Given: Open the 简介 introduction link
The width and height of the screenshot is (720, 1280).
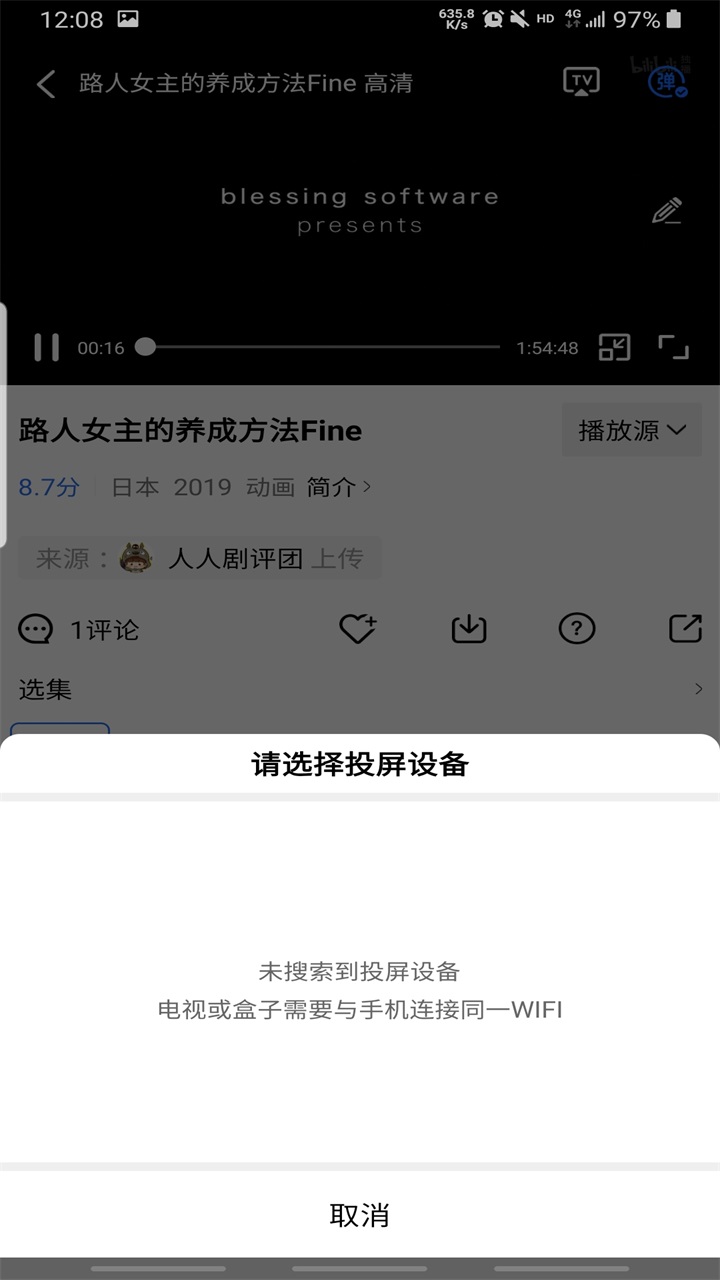Looking at the screenshot, I should coord(339,487).
